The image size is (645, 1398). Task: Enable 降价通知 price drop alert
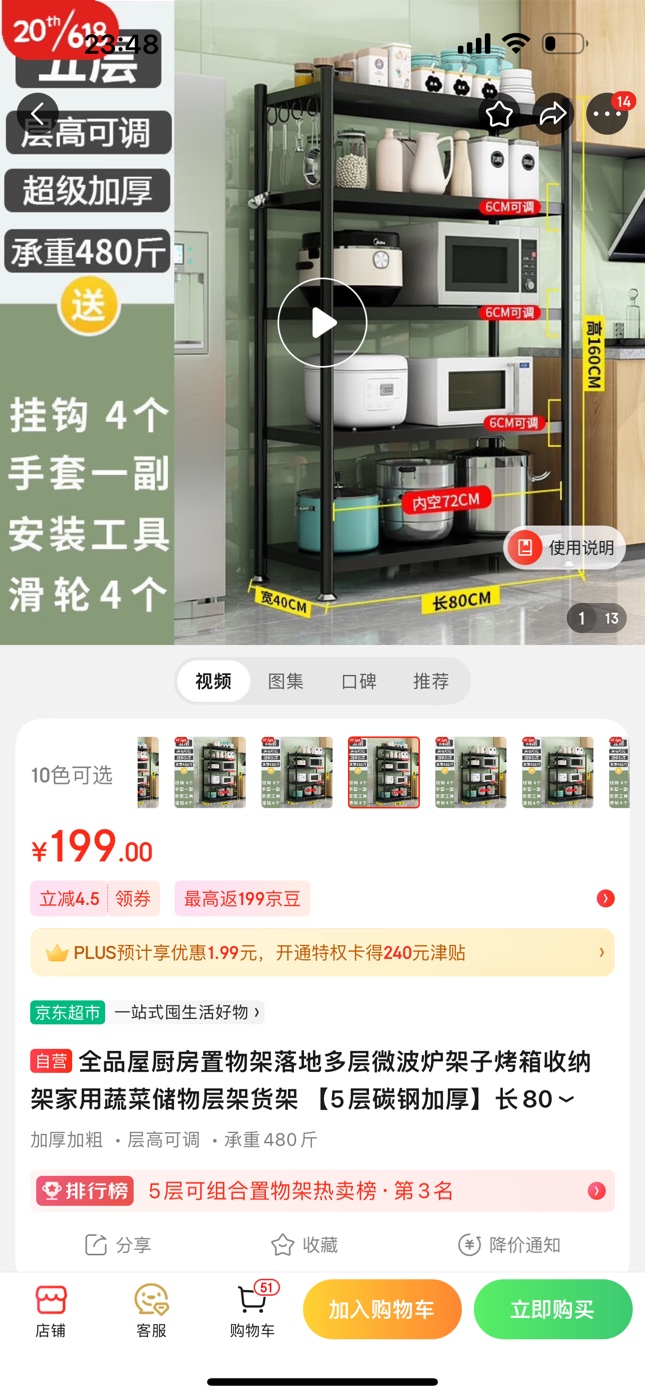pyautogui.click(x=509, y=1245)
